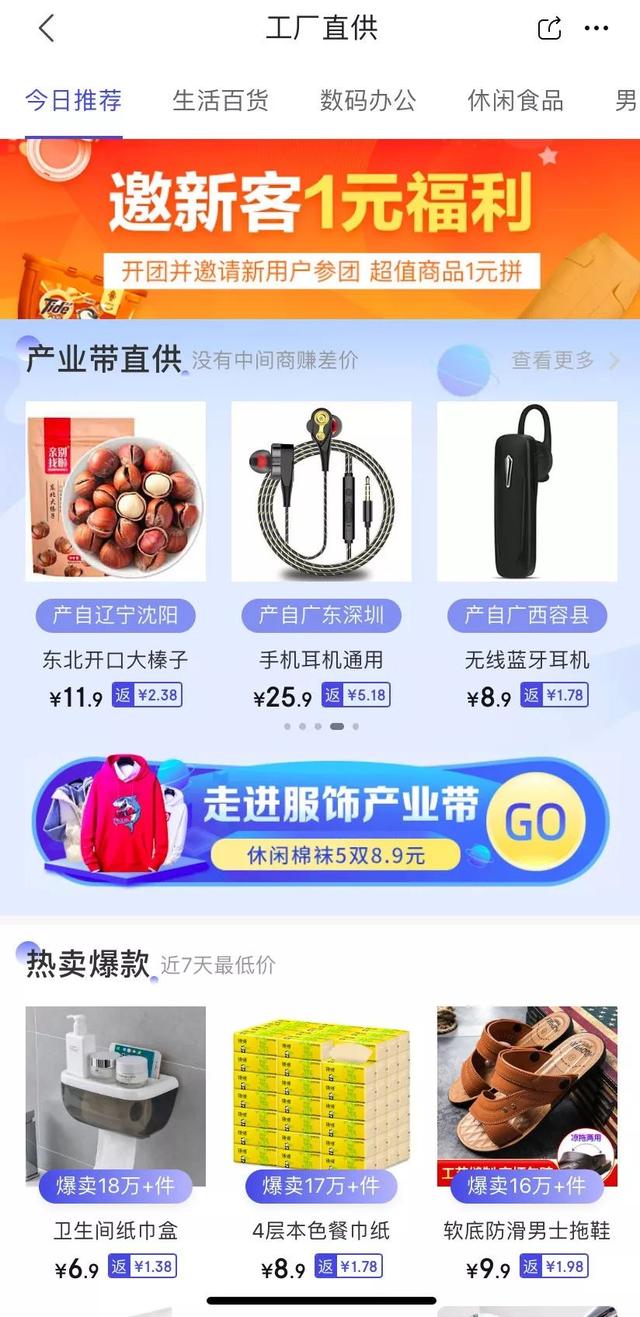Switch to the 生活百货 tab

pyautogui.click(x=220, y=101)
